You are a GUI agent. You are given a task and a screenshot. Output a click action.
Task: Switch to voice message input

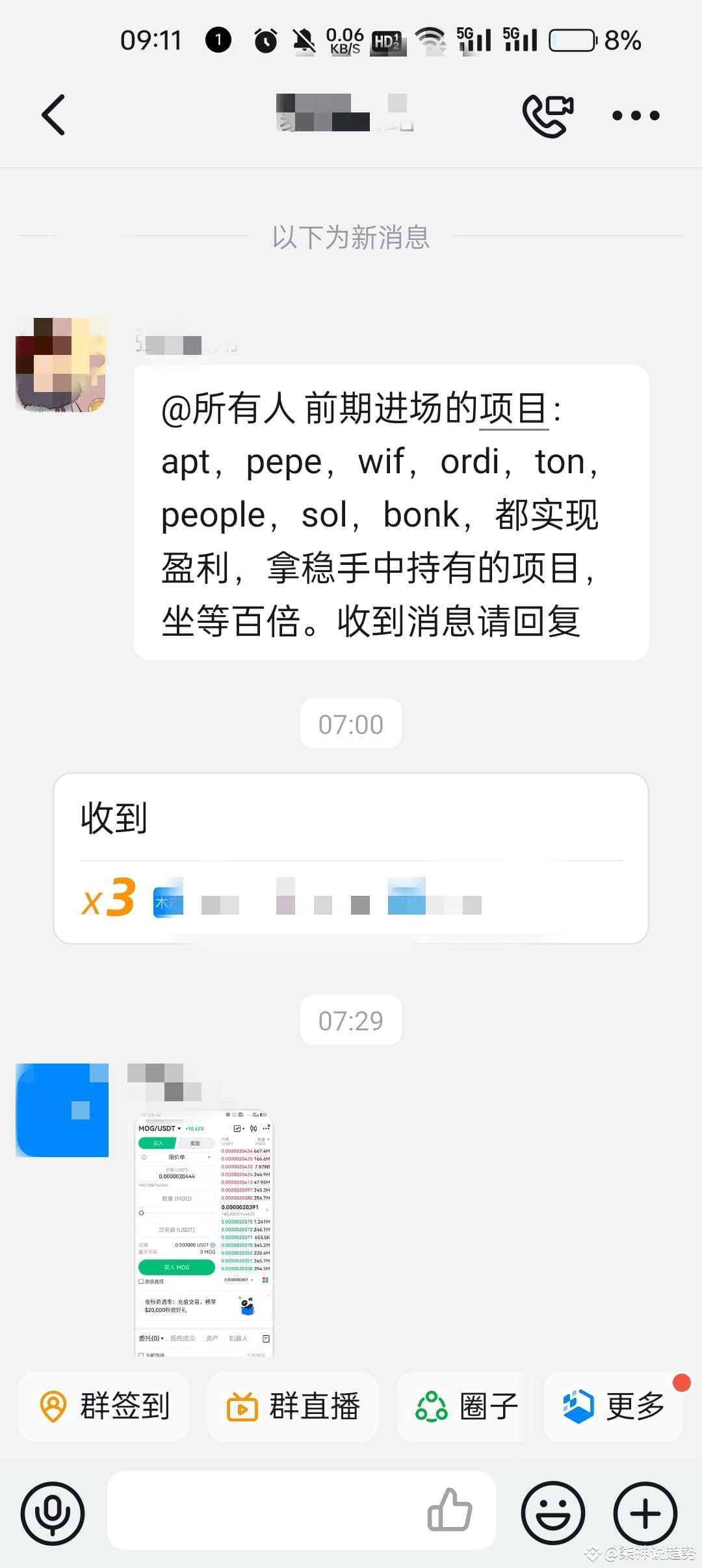coord(53,1513)
